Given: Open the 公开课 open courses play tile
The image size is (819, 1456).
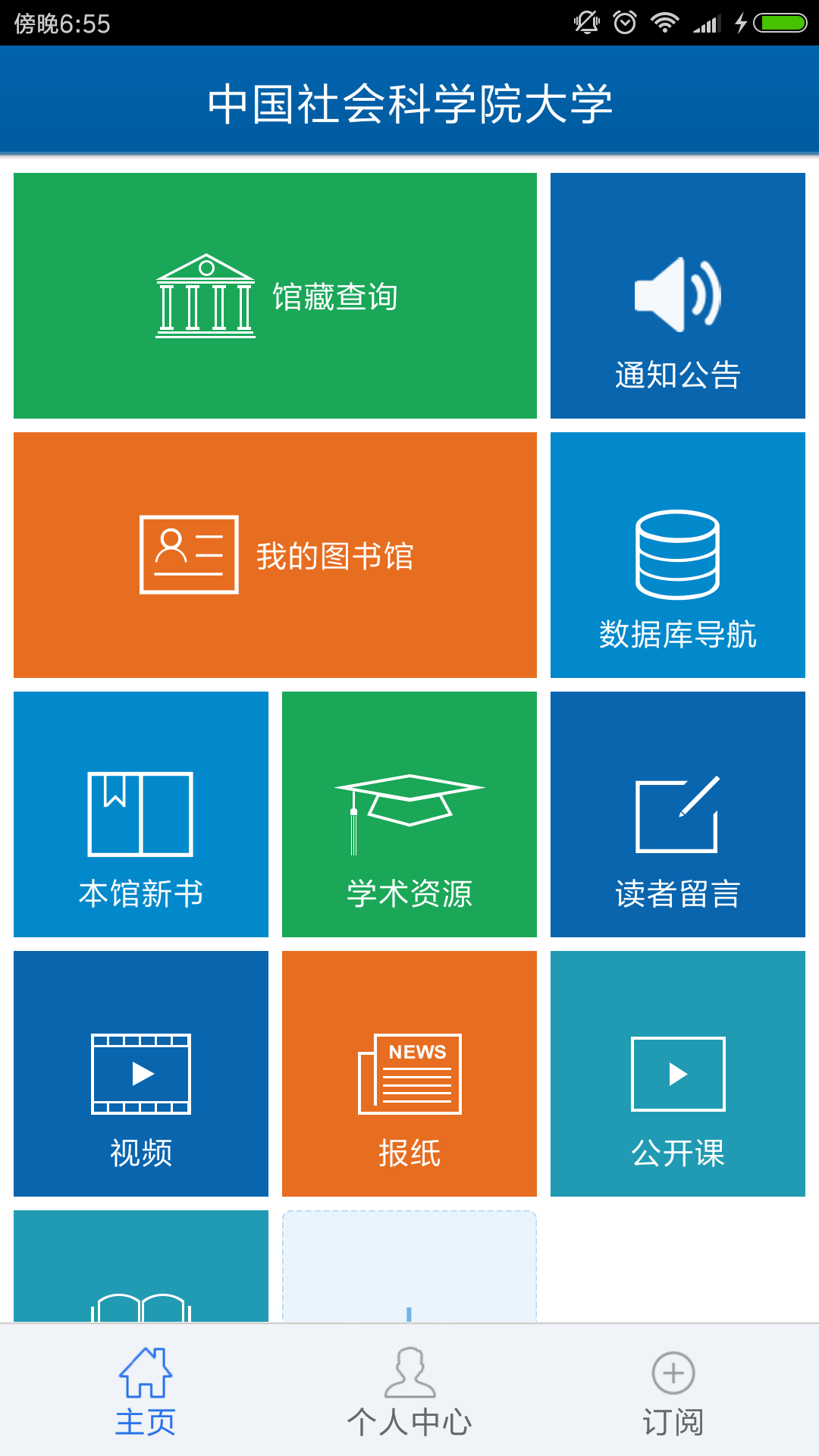Looking at the screenshot, I should (677, 1073).
